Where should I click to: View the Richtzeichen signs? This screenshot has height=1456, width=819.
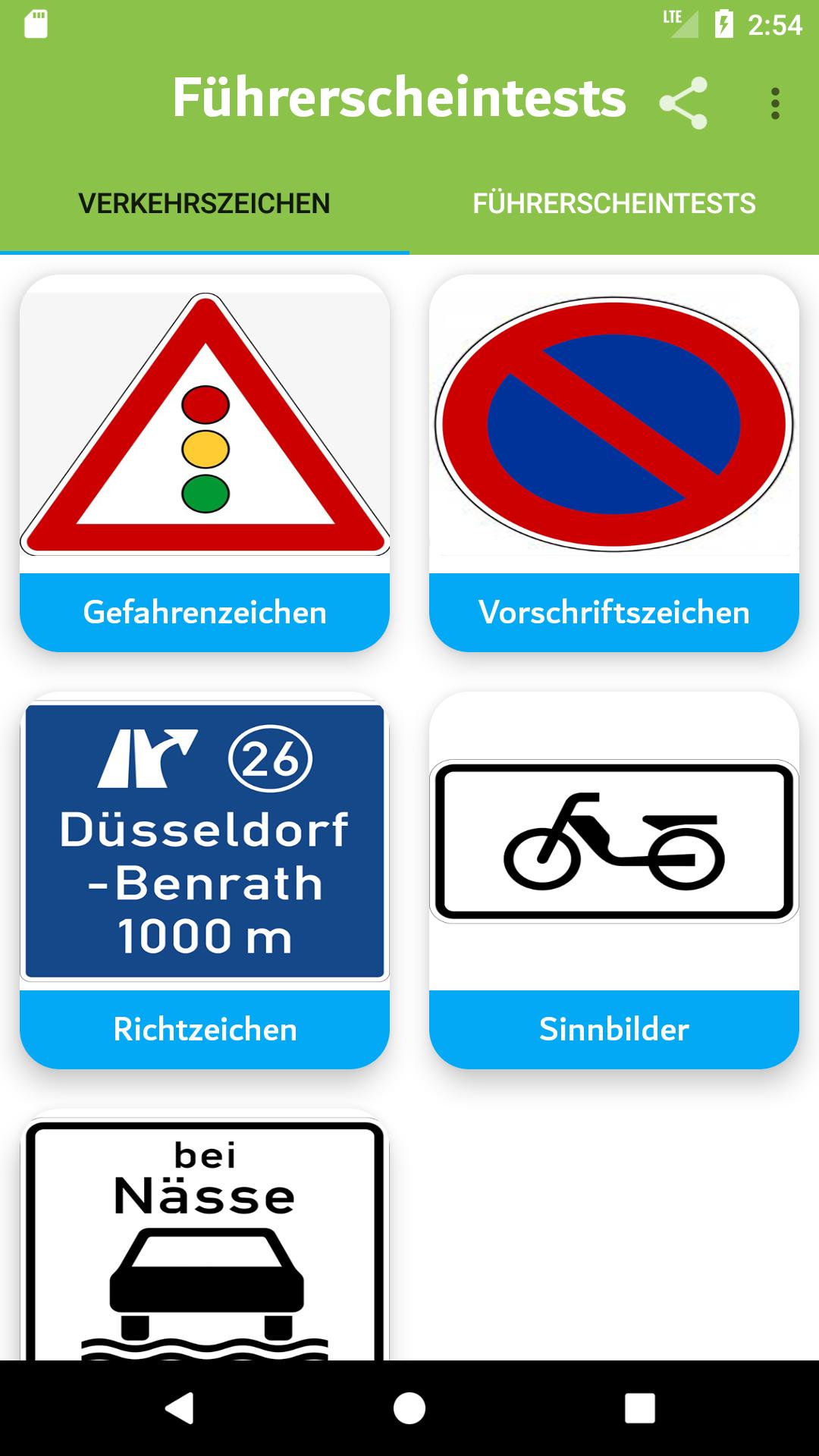(x=205, y=880)
